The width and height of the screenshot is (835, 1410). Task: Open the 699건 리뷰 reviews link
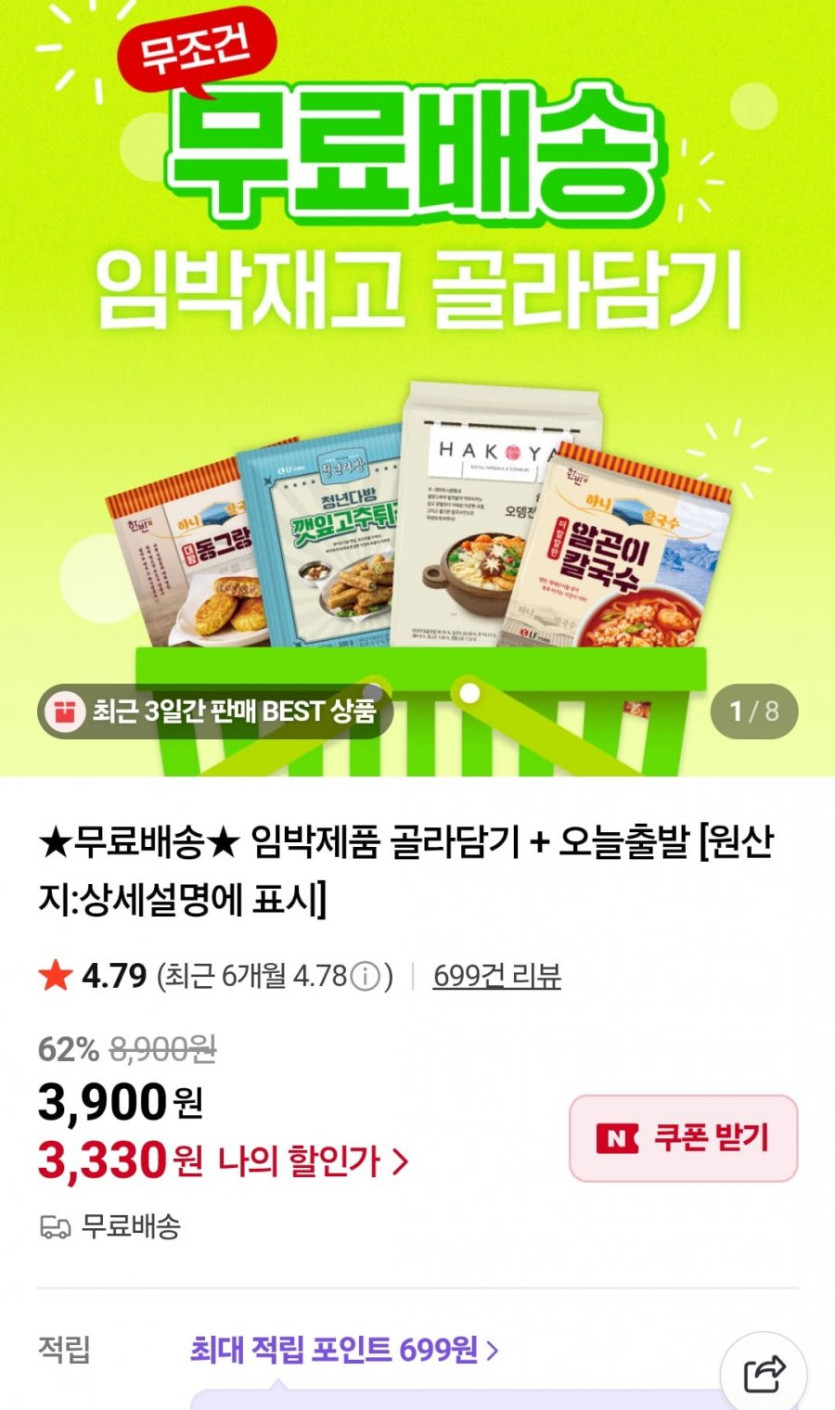(x=497, y=975)
